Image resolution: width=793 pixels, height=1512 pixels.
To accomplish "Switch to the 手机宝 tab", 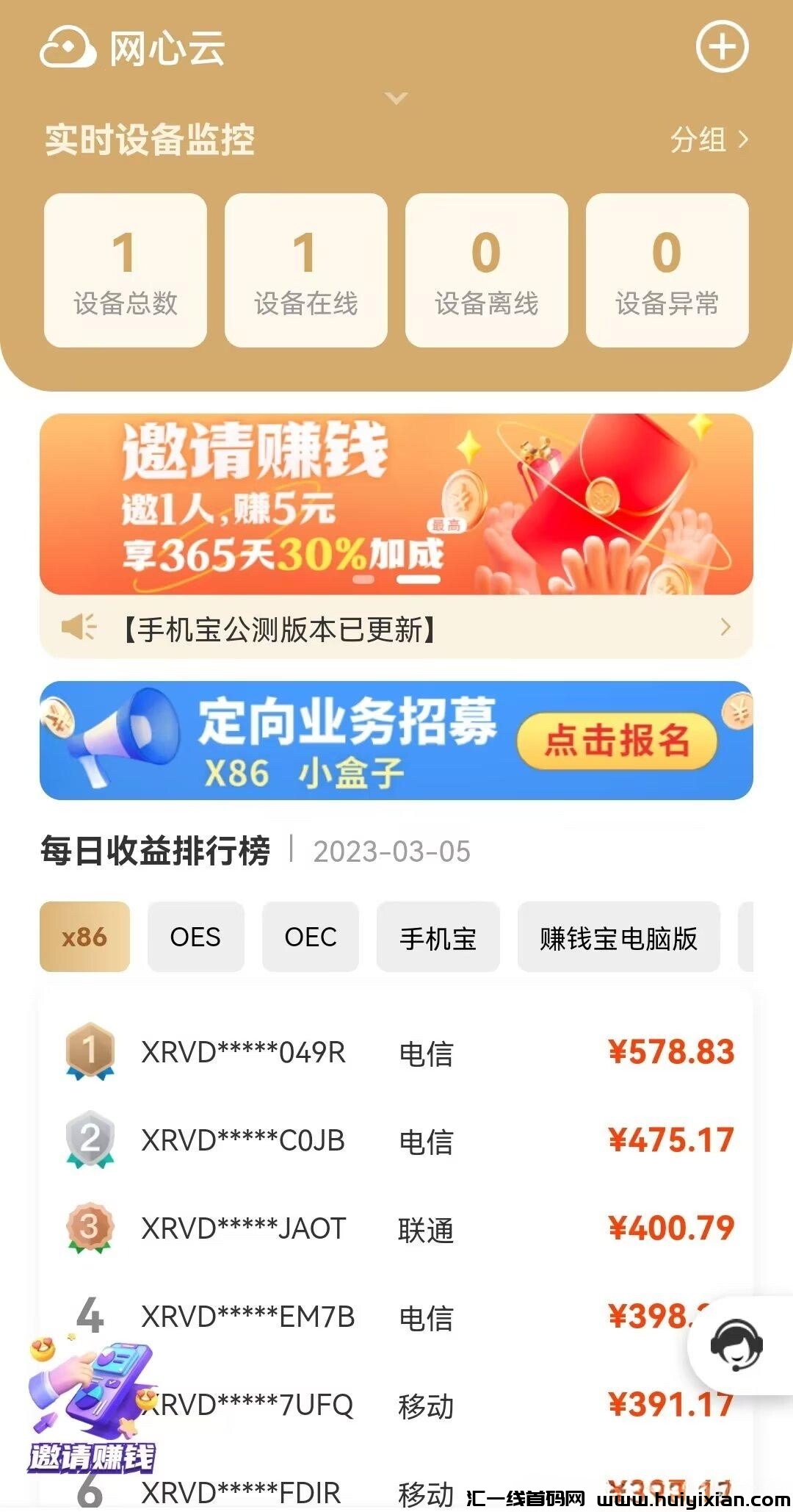I will (438, 937).
